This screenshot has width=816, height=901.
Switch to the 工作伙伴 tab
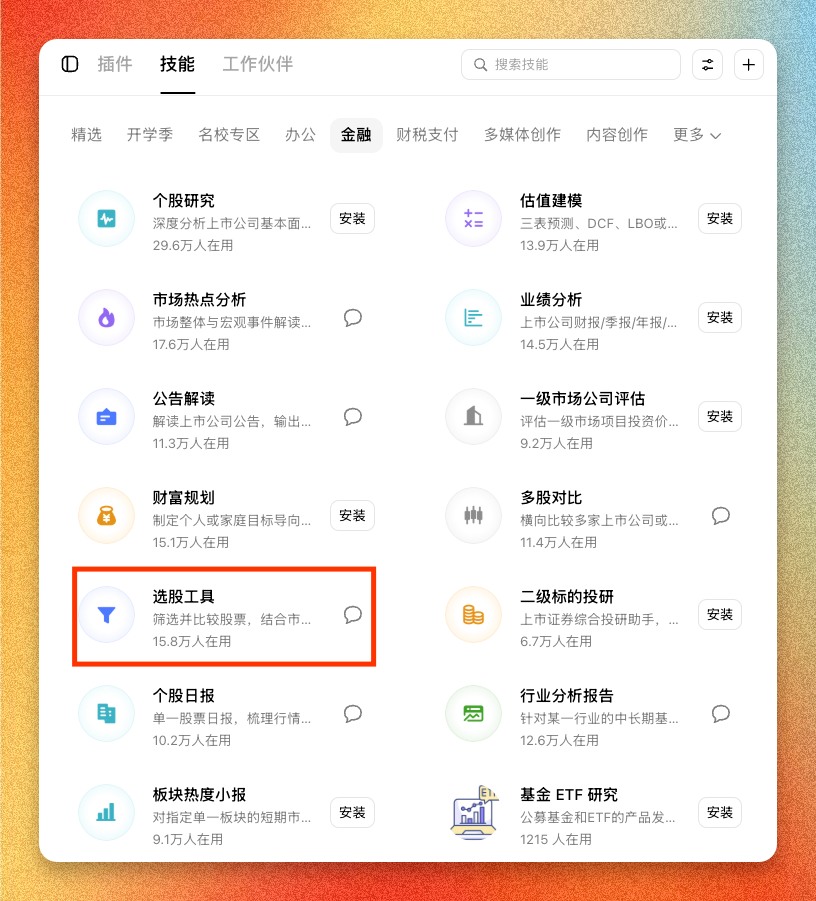pyautogui.click(x=258, y=64)
